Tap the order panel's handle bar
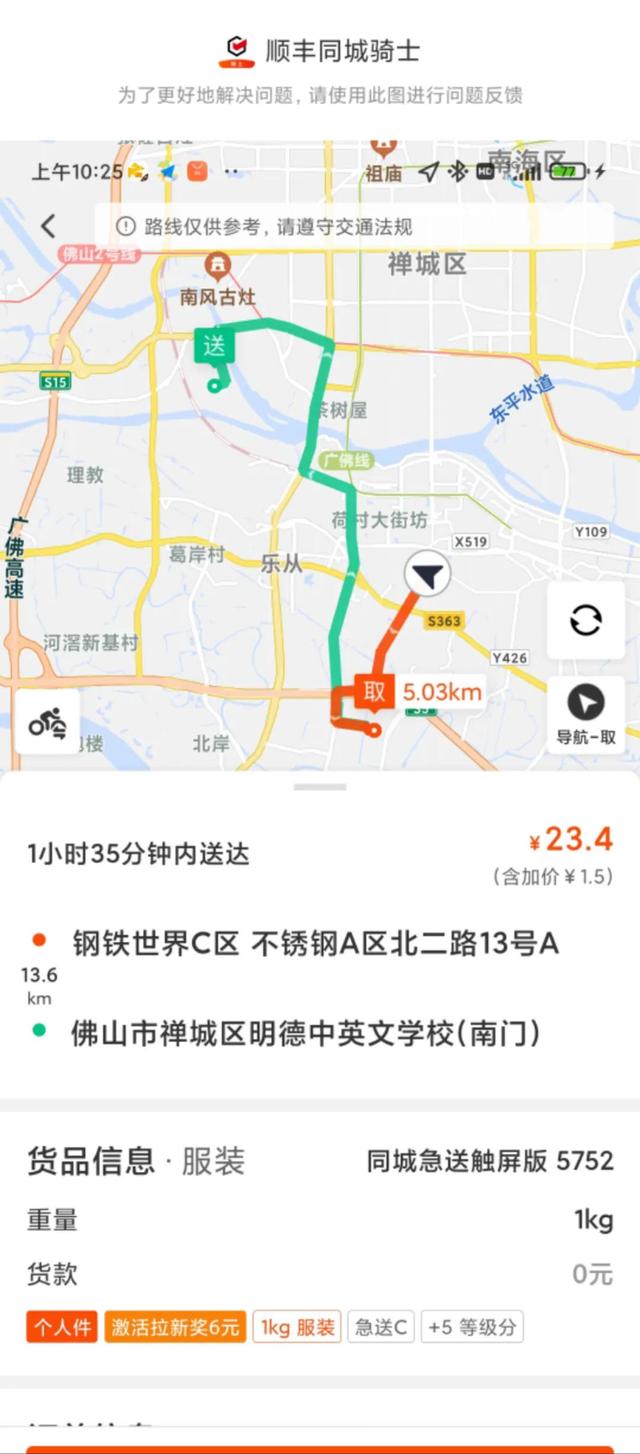Screen dimensions: 640x1454 320,787
